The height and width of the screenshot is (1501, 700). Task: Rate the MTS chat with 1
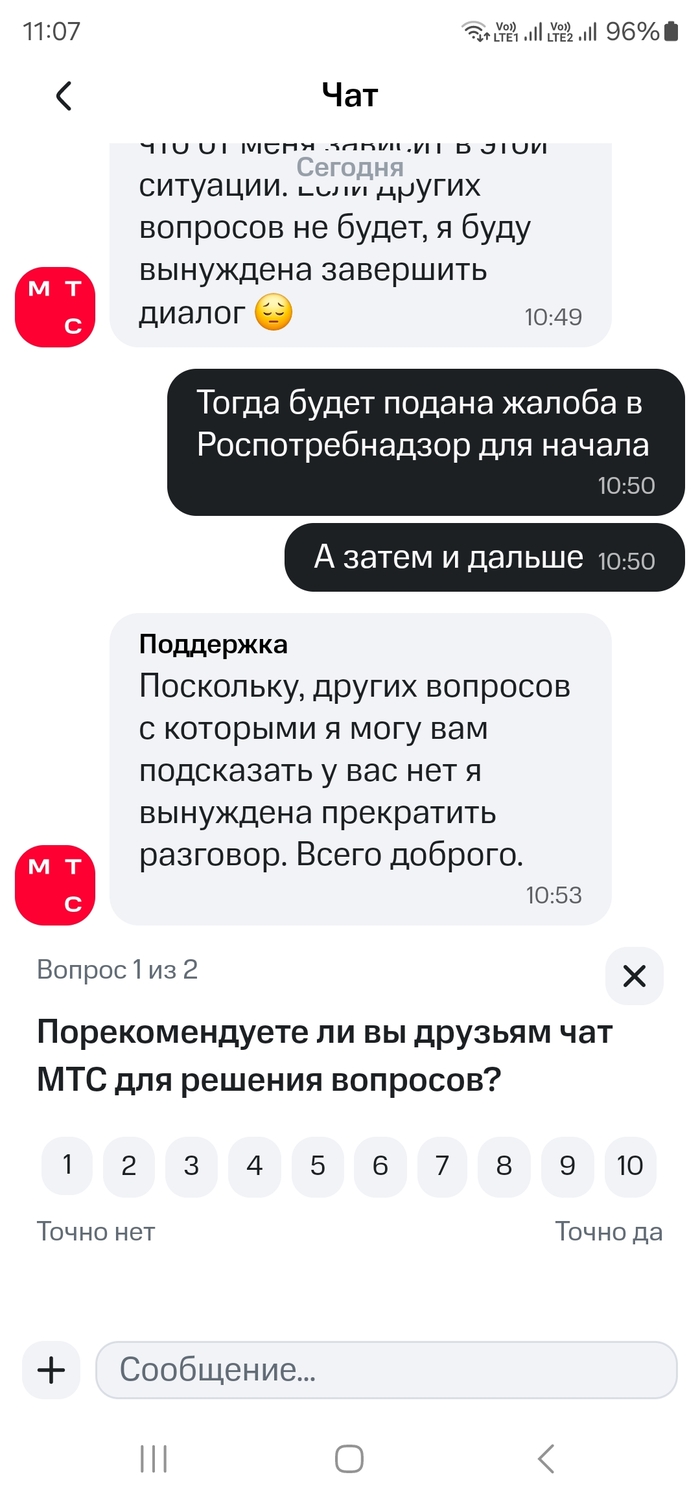click(67, 1165)
